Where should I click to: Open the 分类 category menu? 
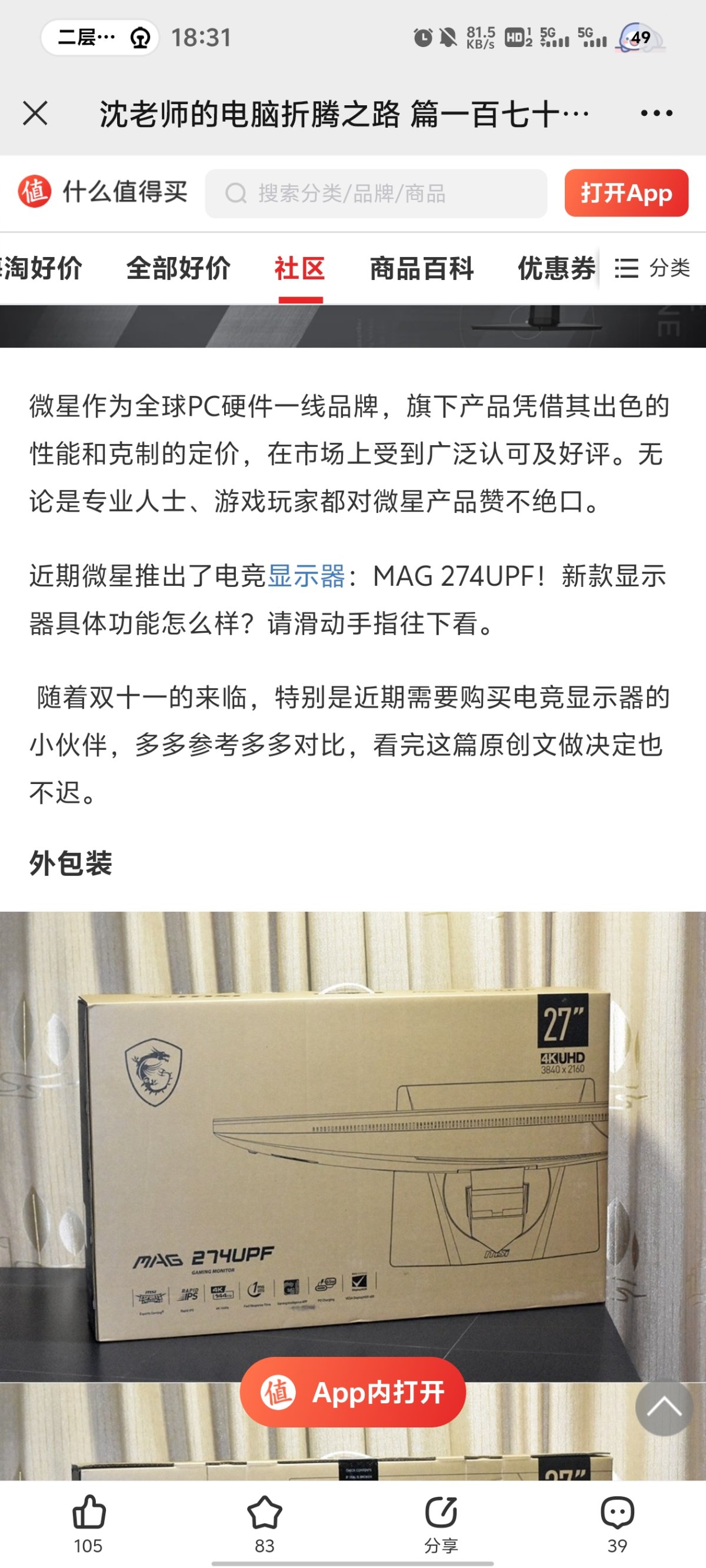pos(652,268)
